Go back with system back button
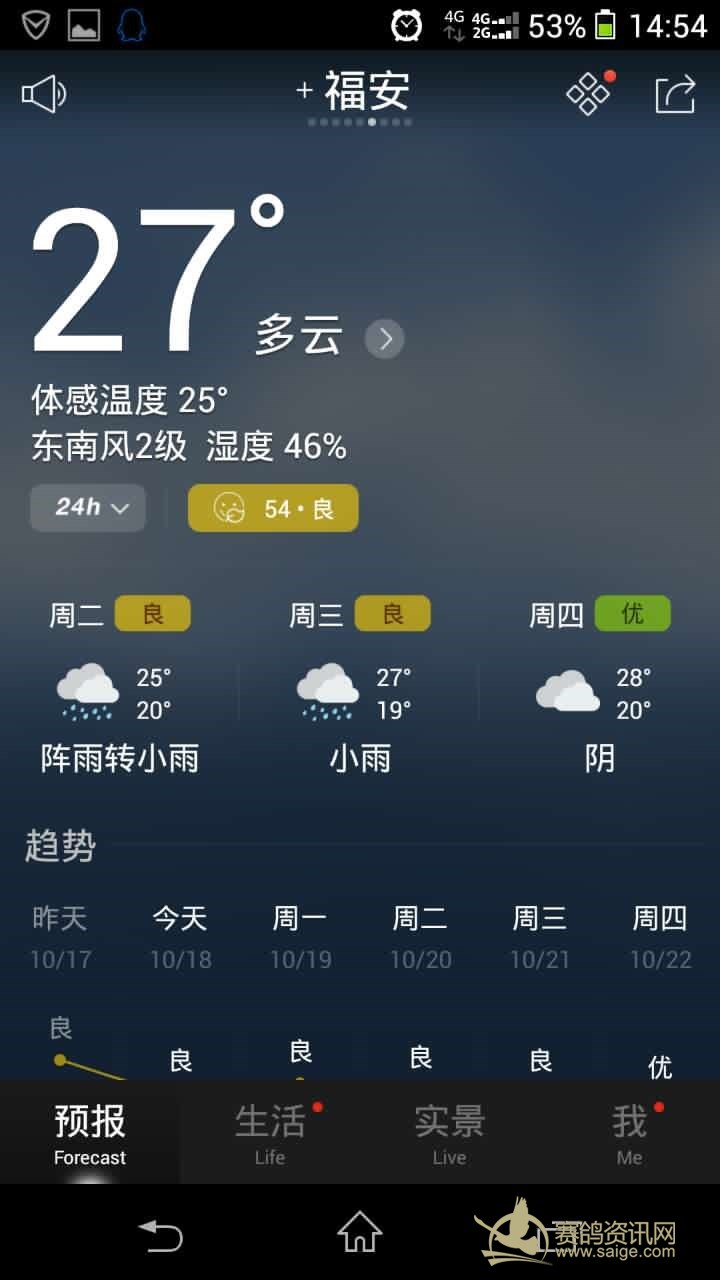 (x=160, y=1235)
